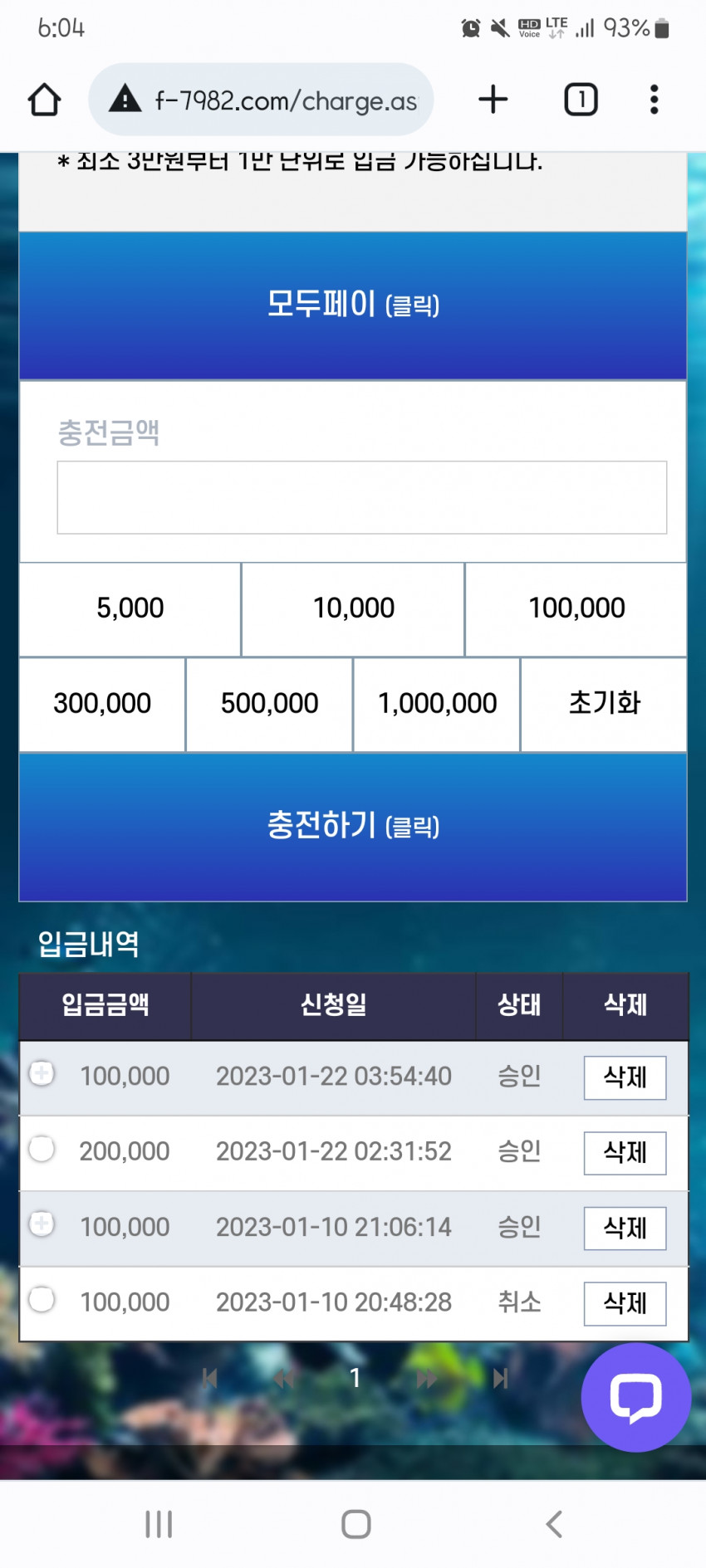The width and height of the screenshot is (706, 1568).
Task: Focus the 충전금액 input field
Action: [361, 497]
